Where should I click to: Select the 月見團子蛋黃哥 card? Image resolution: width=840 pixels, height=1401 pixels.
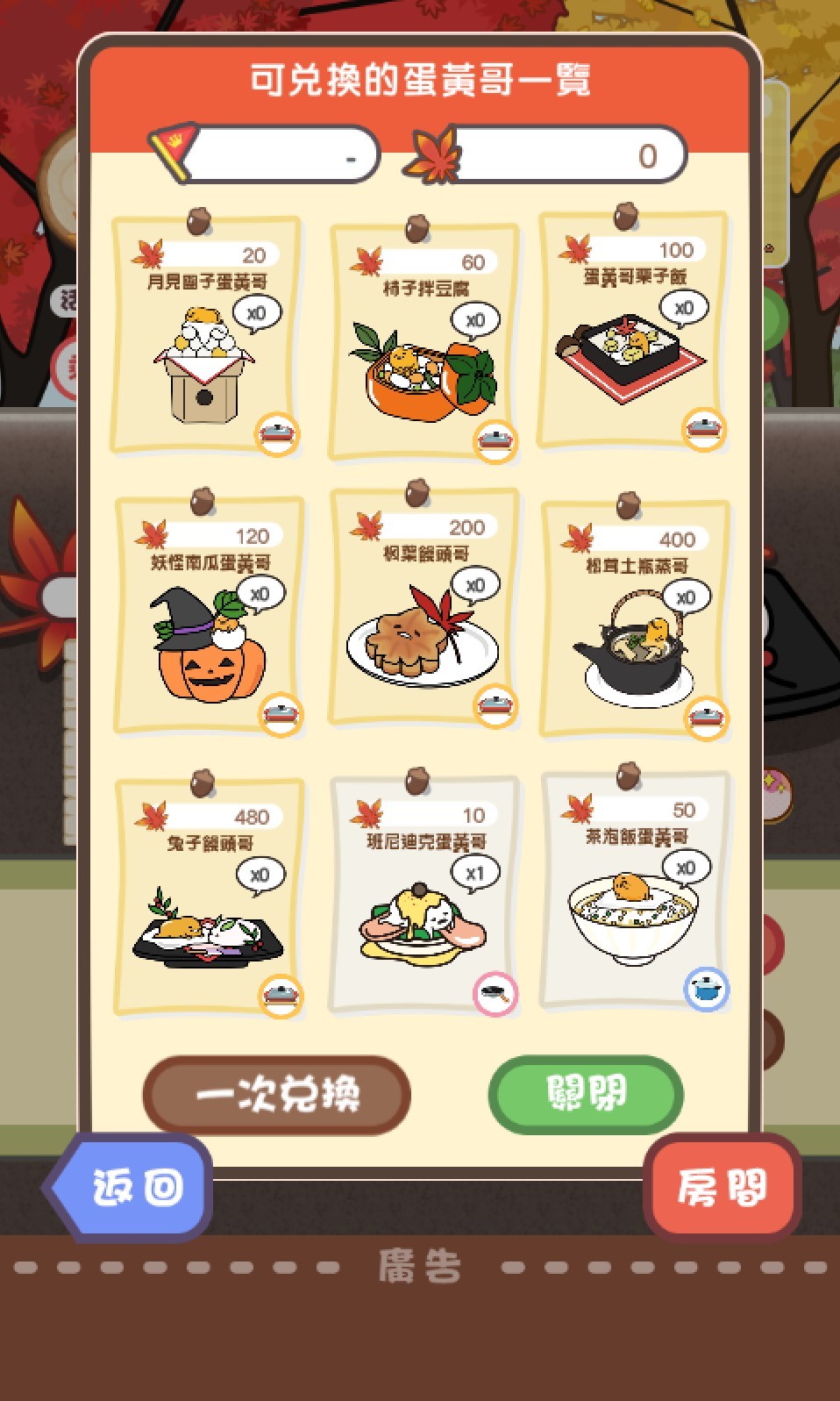coord(207,338)
